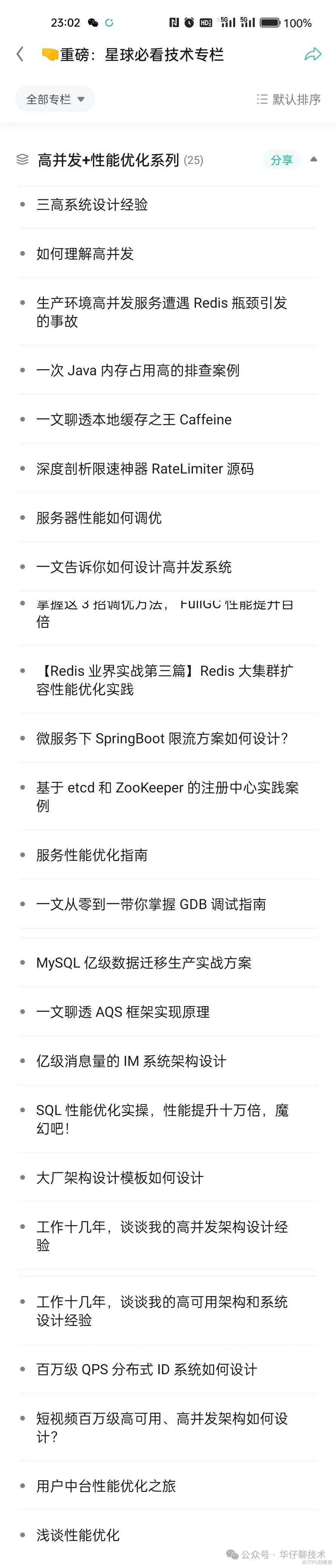Read 一次 Java 内存占用高的排查案例

pos(137,370)
